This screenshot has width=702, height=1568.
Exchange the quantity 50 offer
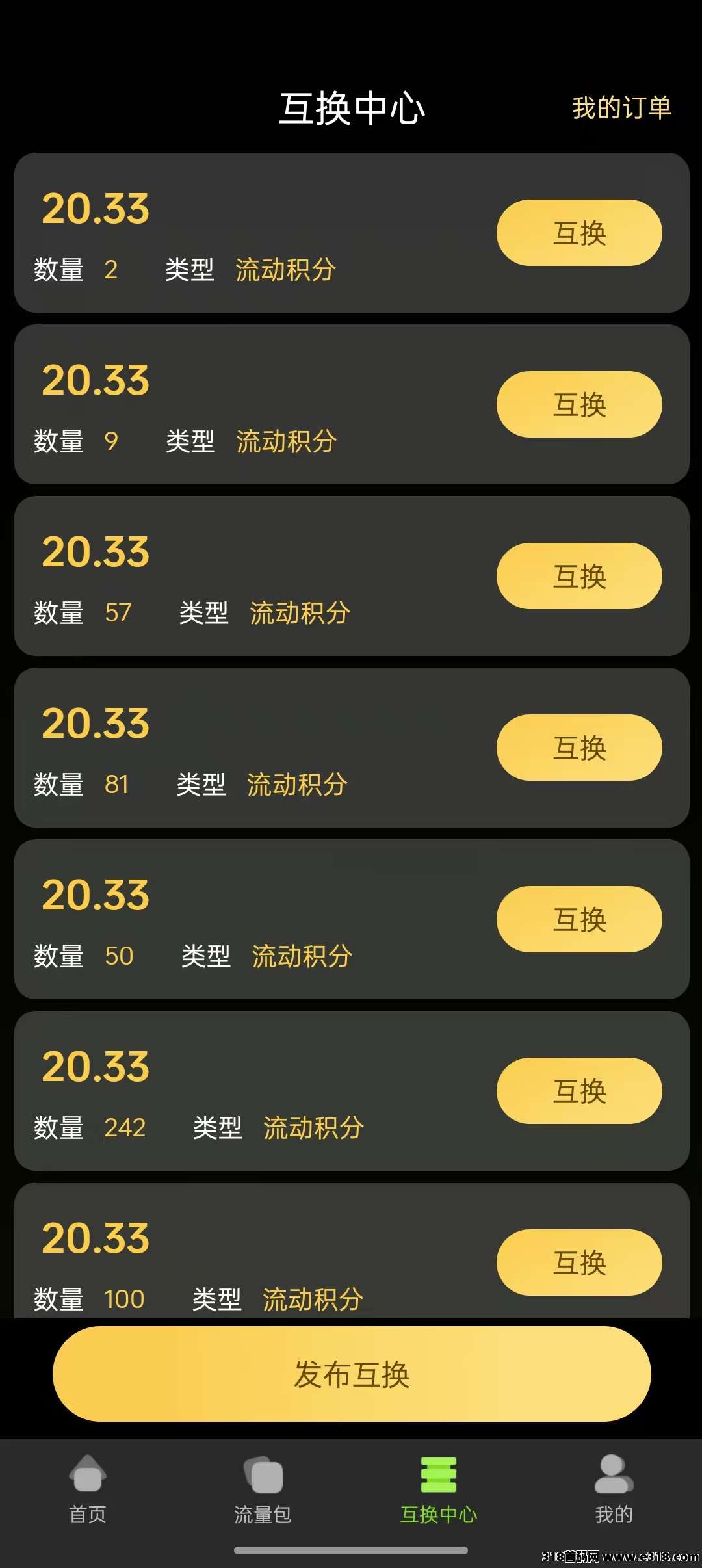coord(579,919)
